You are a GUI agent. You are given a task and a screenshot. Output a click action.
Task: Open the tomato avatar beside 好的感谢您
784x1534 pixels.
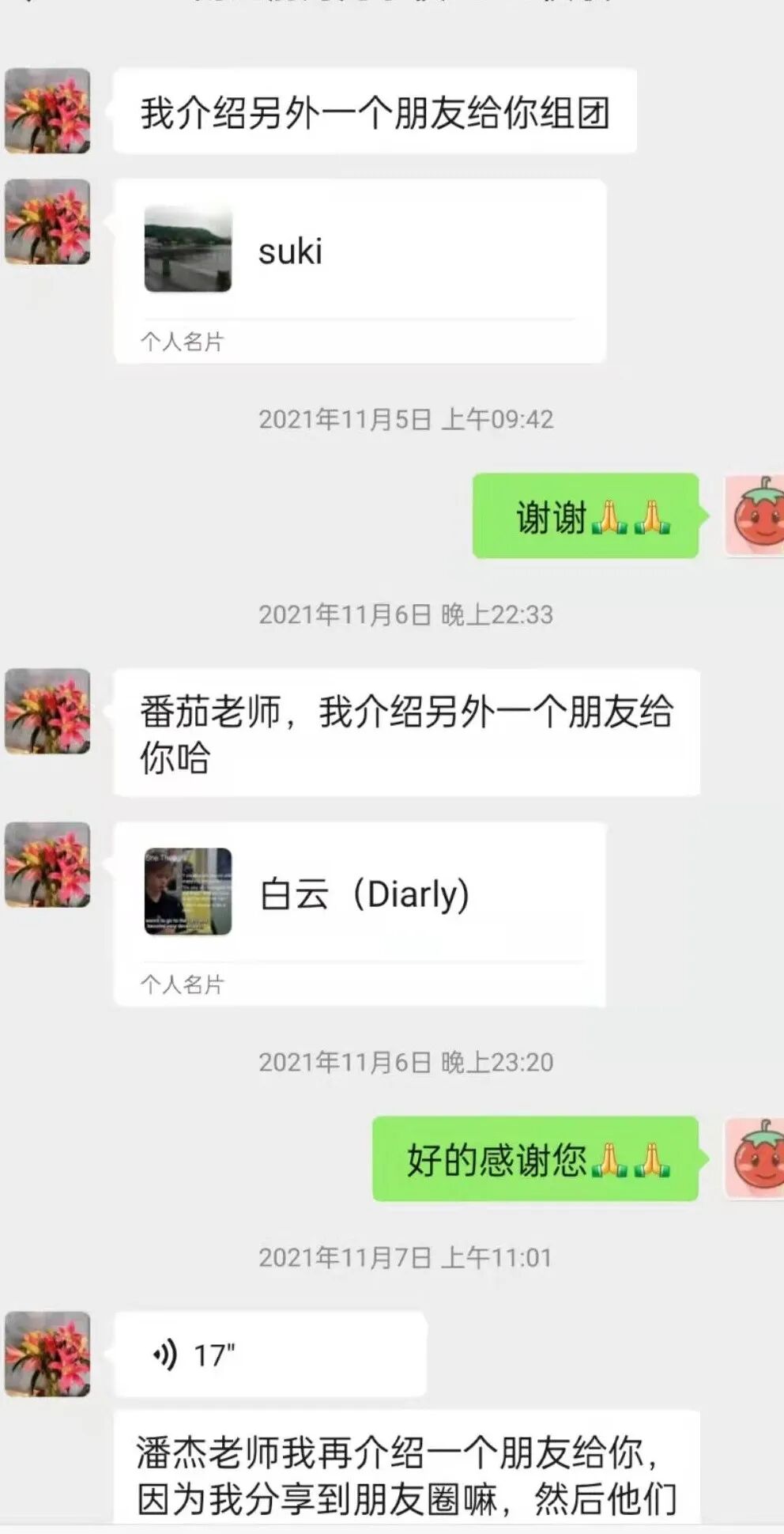[x=755, y=1158]
